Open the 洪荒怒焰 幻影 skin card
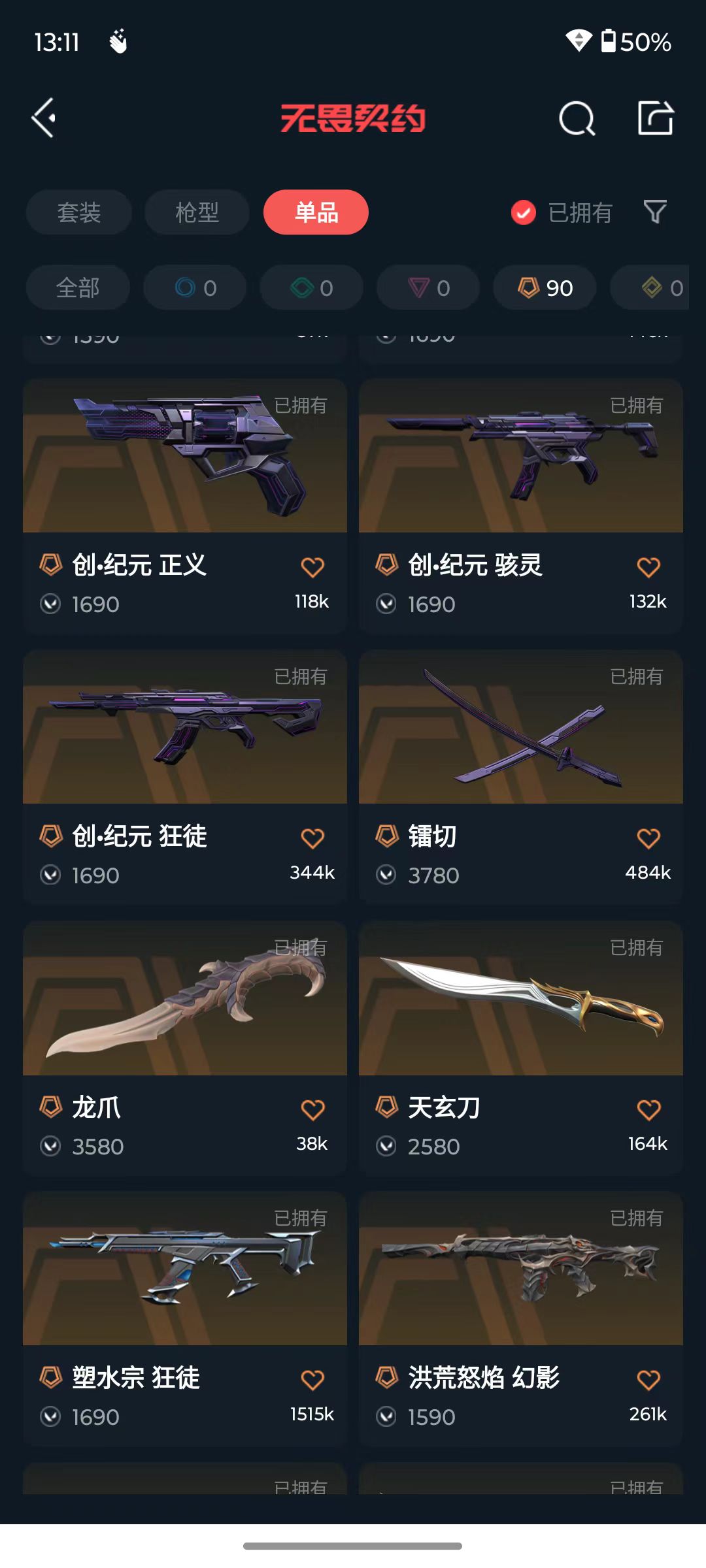 click(521, 1318)
